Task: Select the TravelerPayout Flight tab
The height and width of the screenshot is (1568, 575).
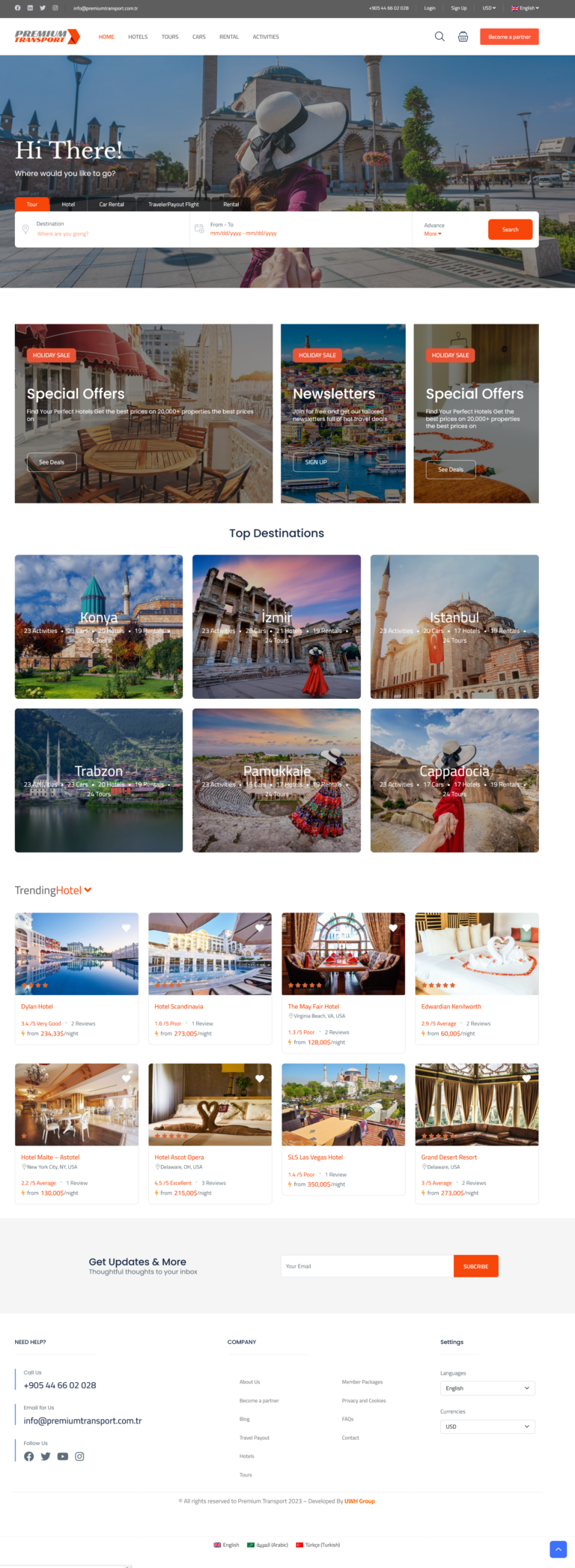Action: tap(174, 205)
